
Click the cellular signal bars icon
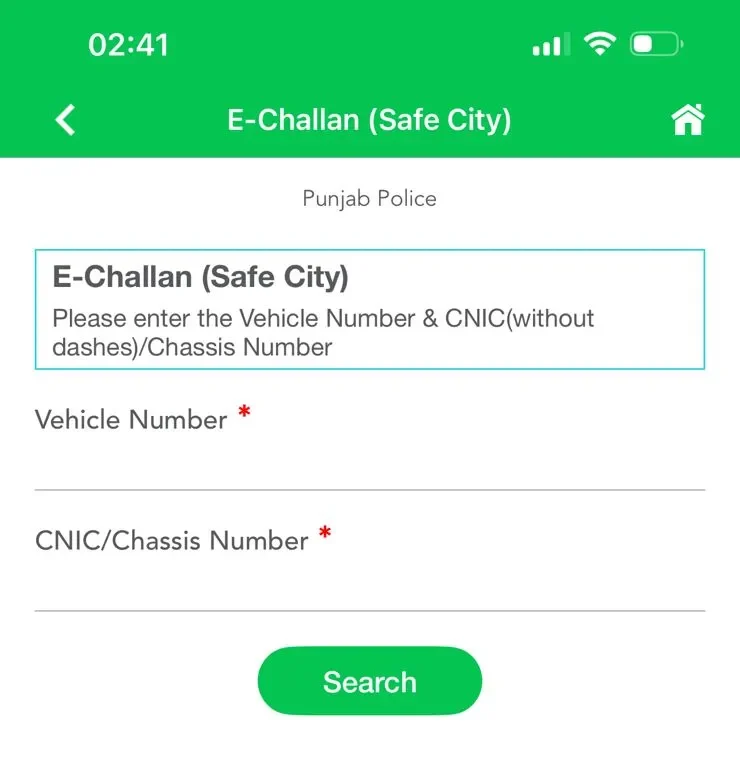pyautogui.click(x=551, y=44)
